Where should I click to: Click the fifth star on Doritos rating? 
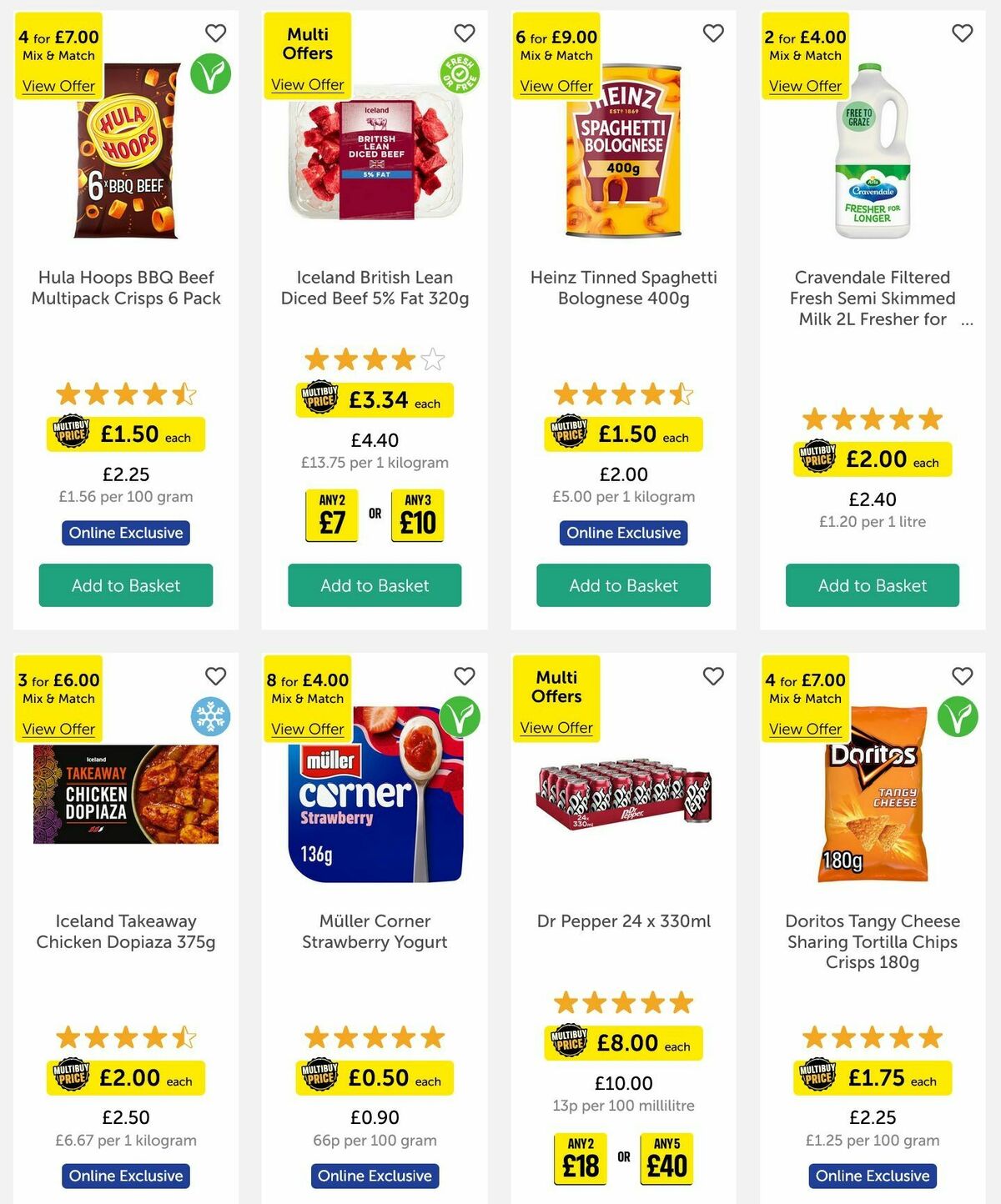(929, 1038)
